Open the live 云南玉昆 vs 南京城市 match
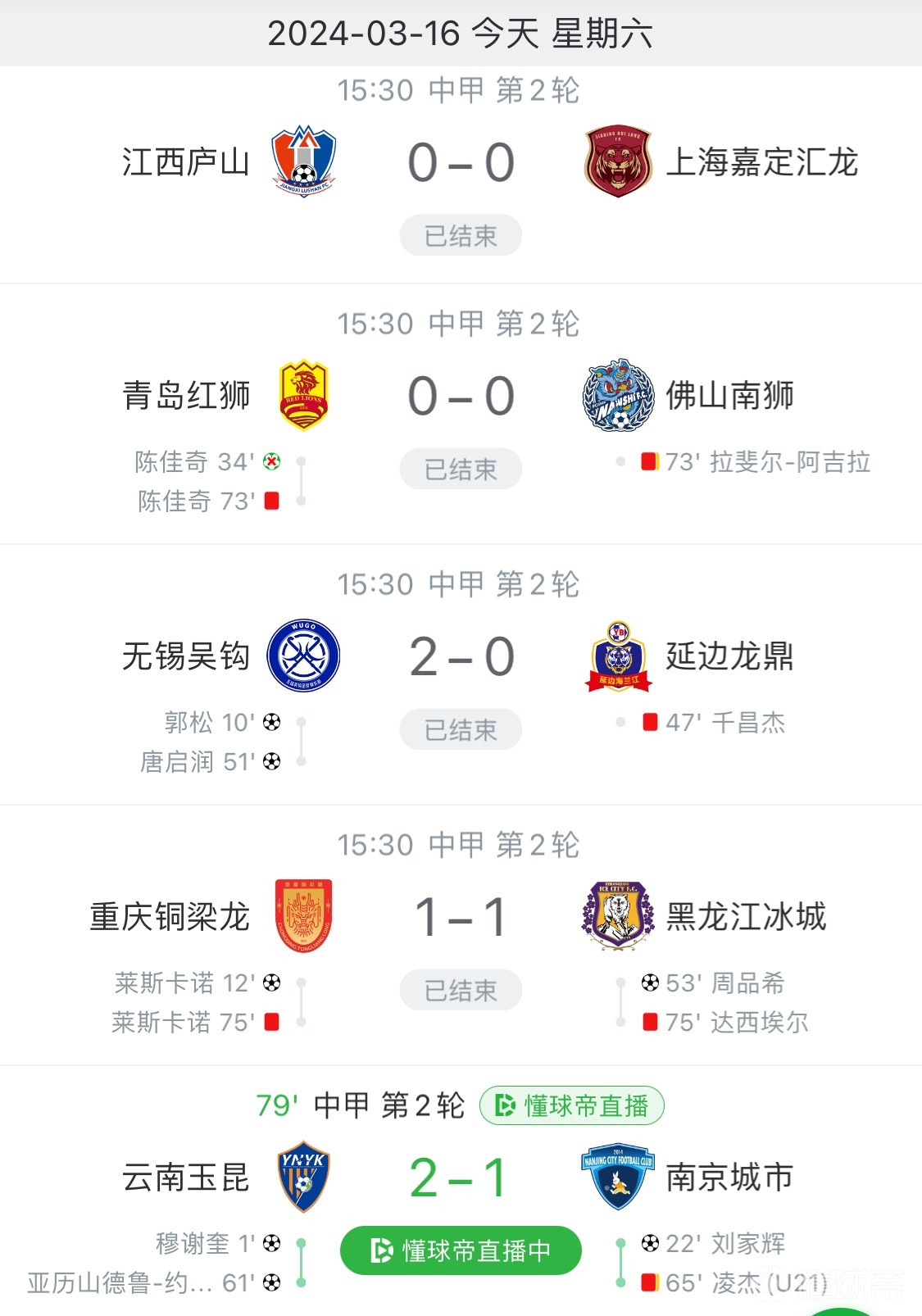This screenshot has height=1316, width=922. pyautogui.click(x=461, y=1178)
